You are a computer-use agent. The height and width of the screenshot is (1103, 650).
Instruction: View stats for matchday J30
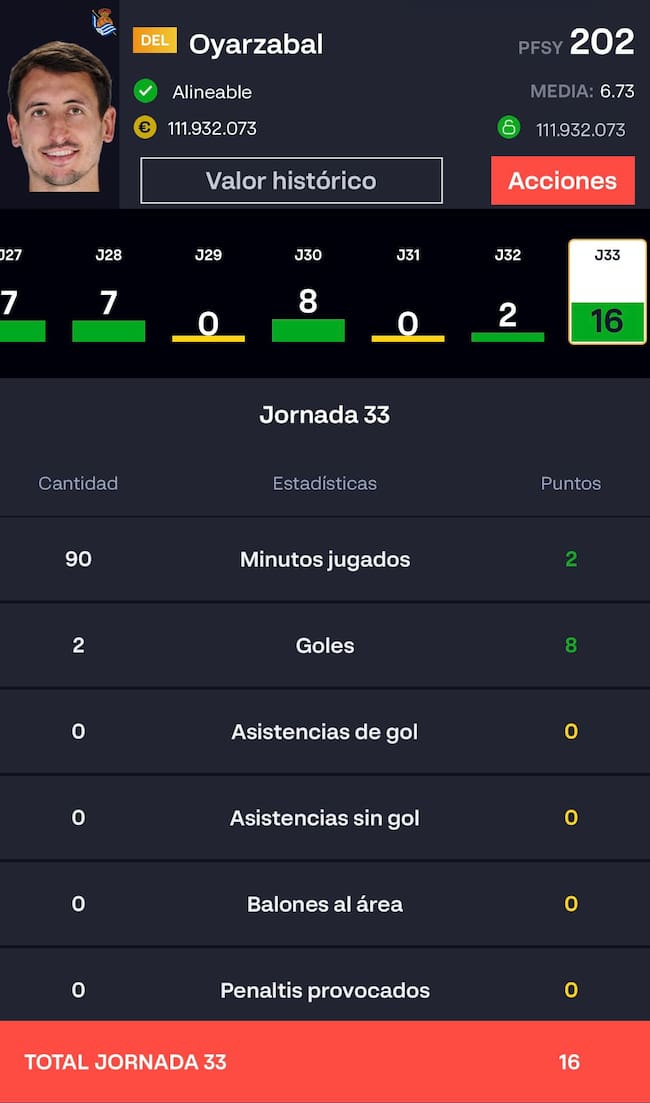308,293
